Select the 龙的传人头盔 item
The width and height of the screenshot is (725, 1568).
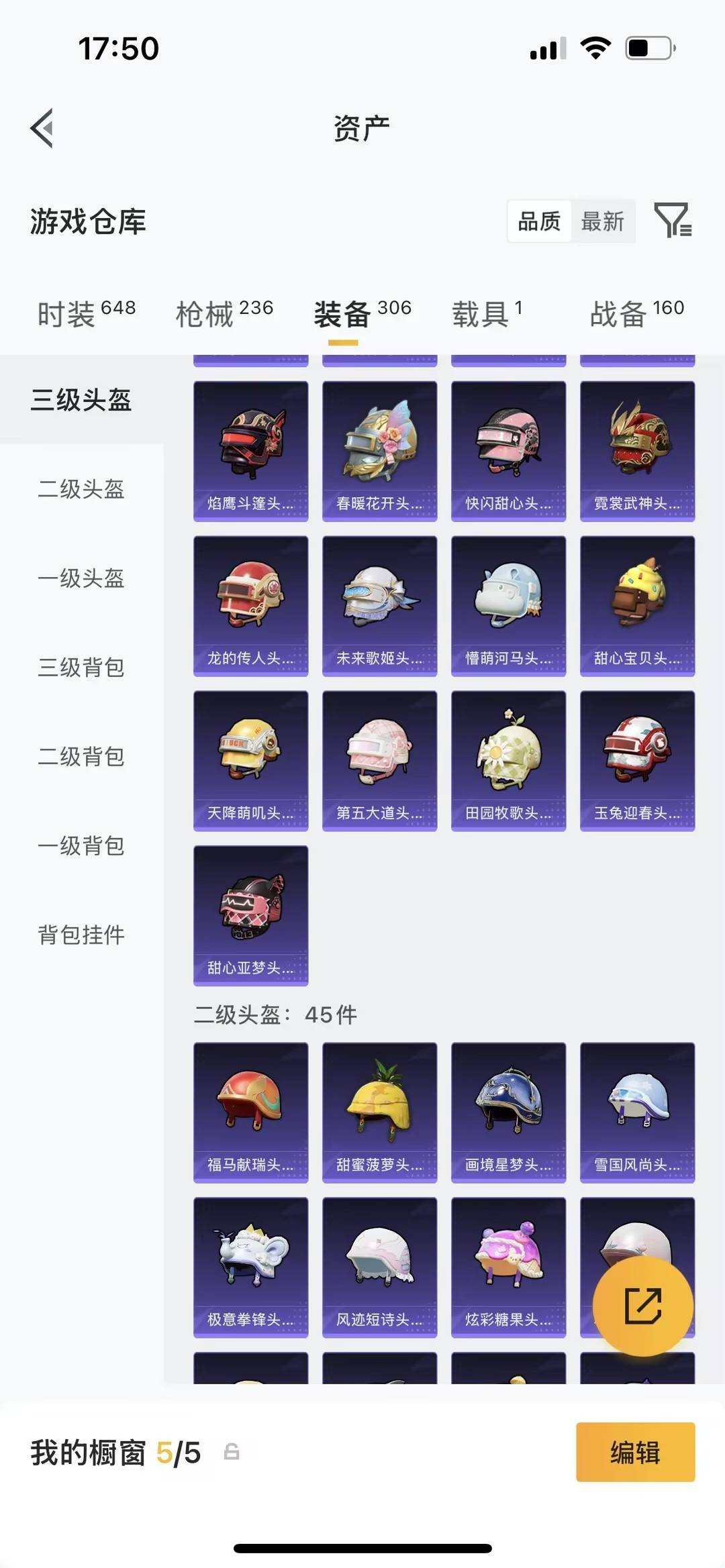[250, 604]
